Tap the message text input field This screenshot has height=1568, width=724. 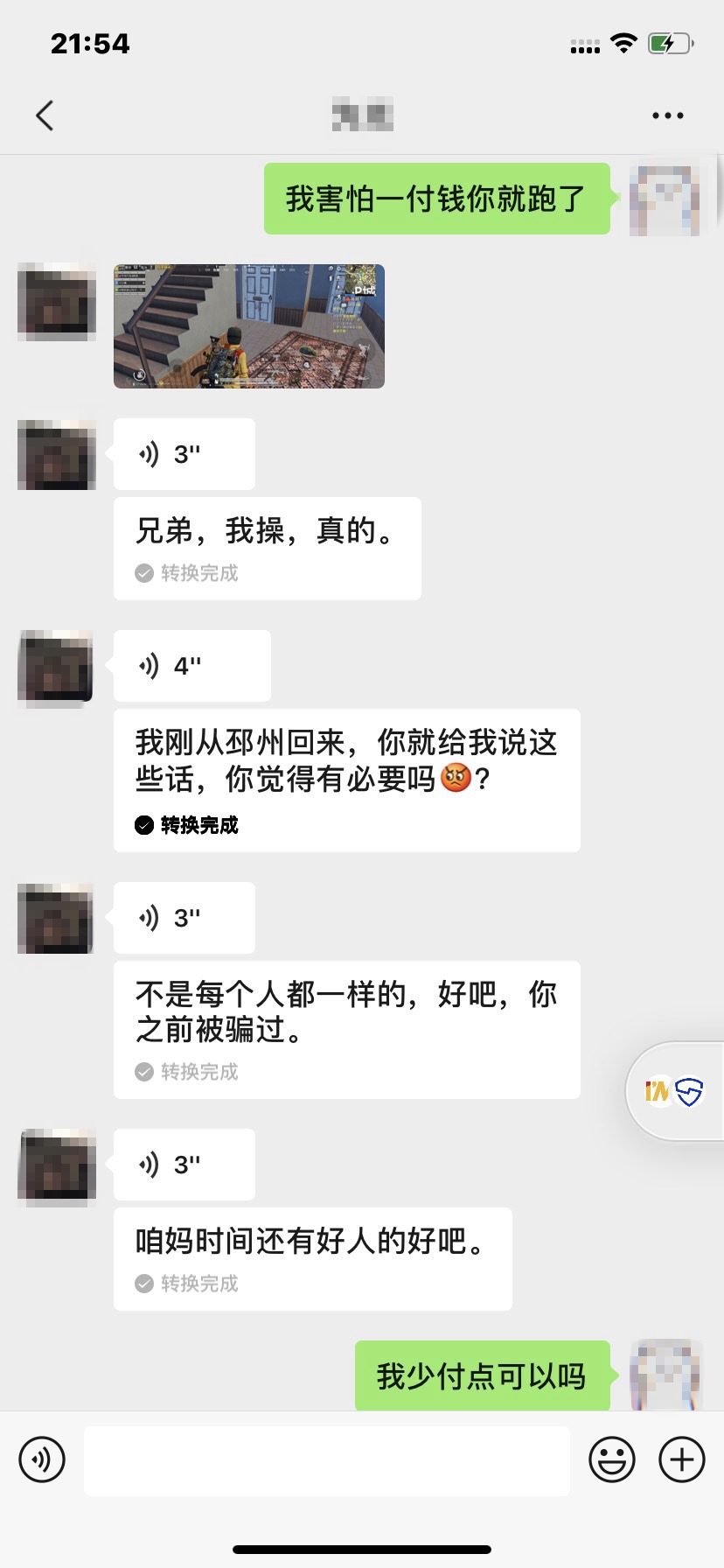tap(327, 1459)
